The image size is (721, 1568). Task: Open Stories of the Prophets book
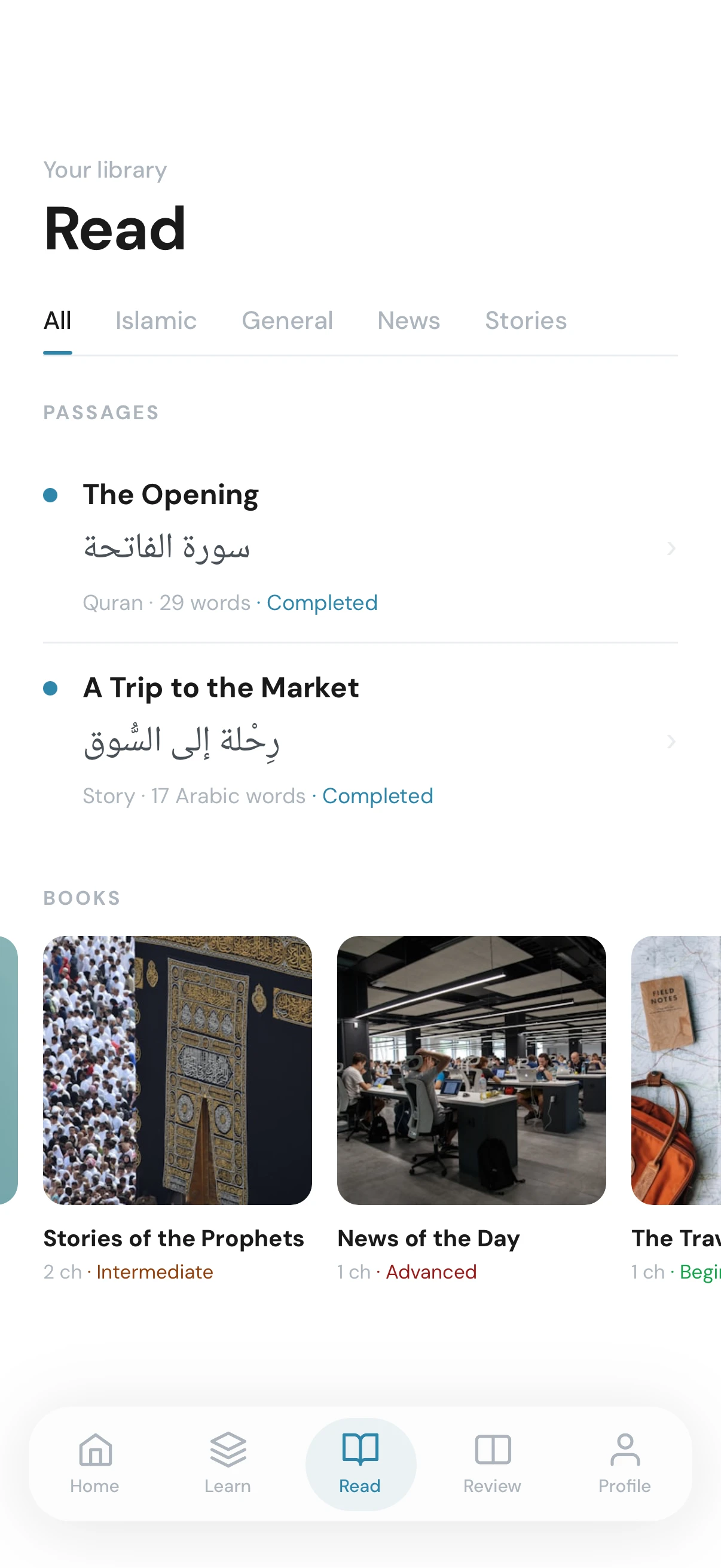click(177, 1070)
